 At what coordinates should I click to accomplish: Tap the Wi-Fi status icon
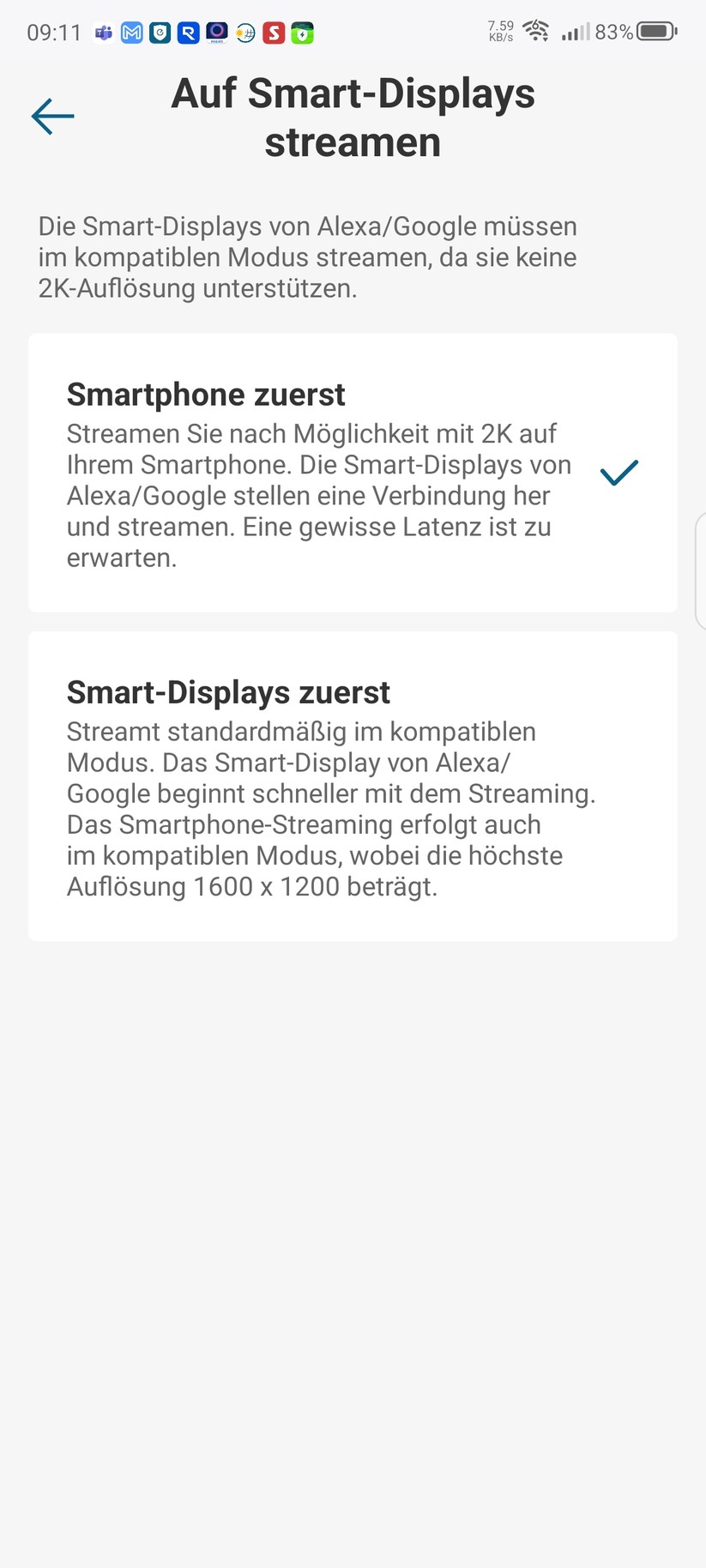tap(536, 31)
